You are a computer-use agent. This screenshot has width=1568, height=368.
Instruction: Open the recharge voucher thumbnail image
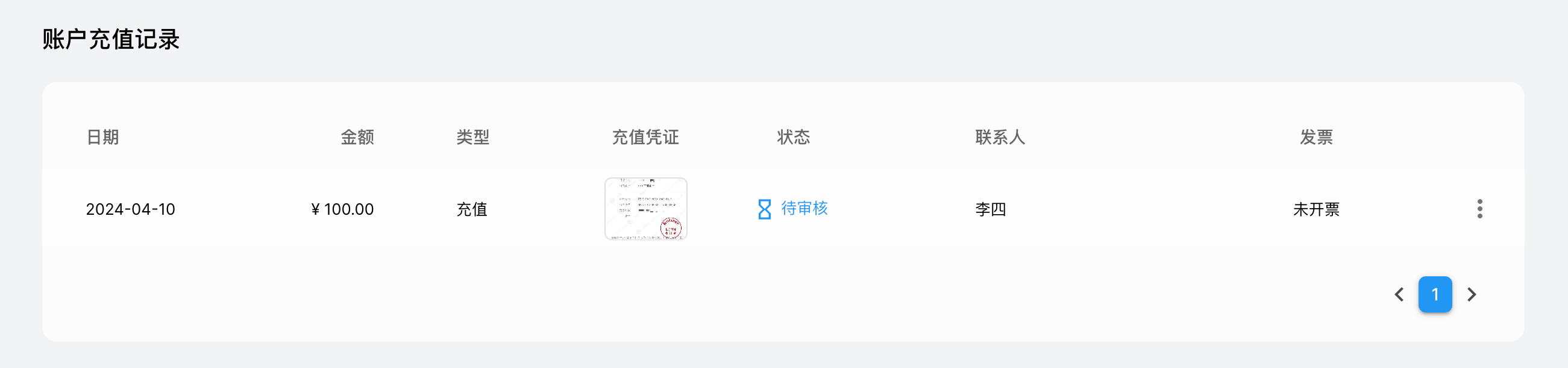pyautogui.click(x=645, y=209)
